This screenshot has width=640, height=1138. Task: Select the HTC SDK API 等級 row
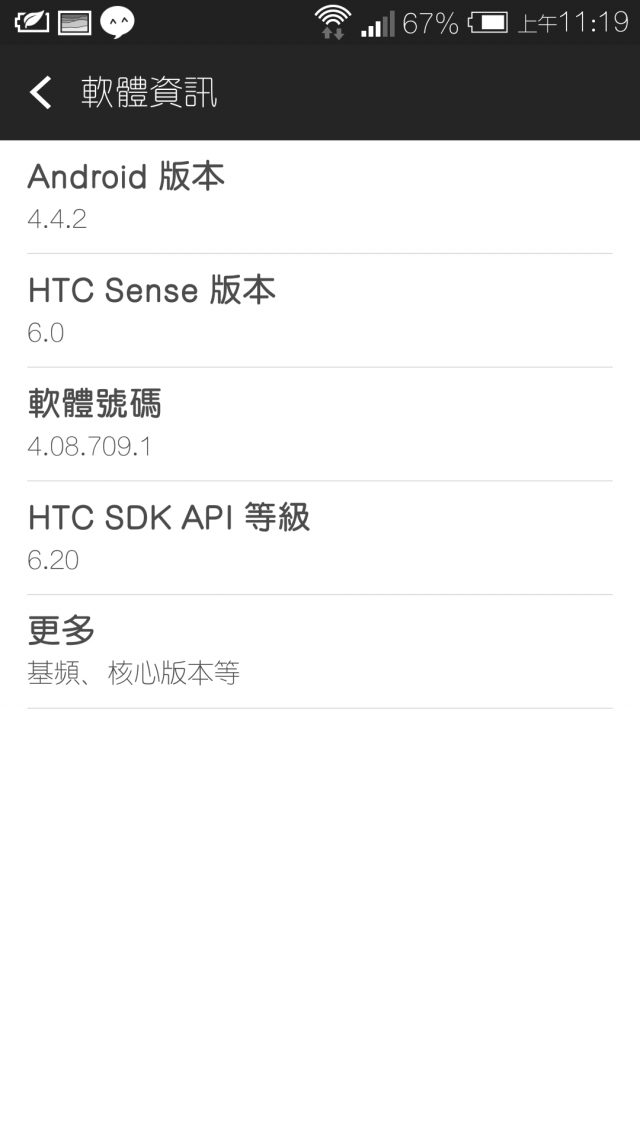[320, 538]
